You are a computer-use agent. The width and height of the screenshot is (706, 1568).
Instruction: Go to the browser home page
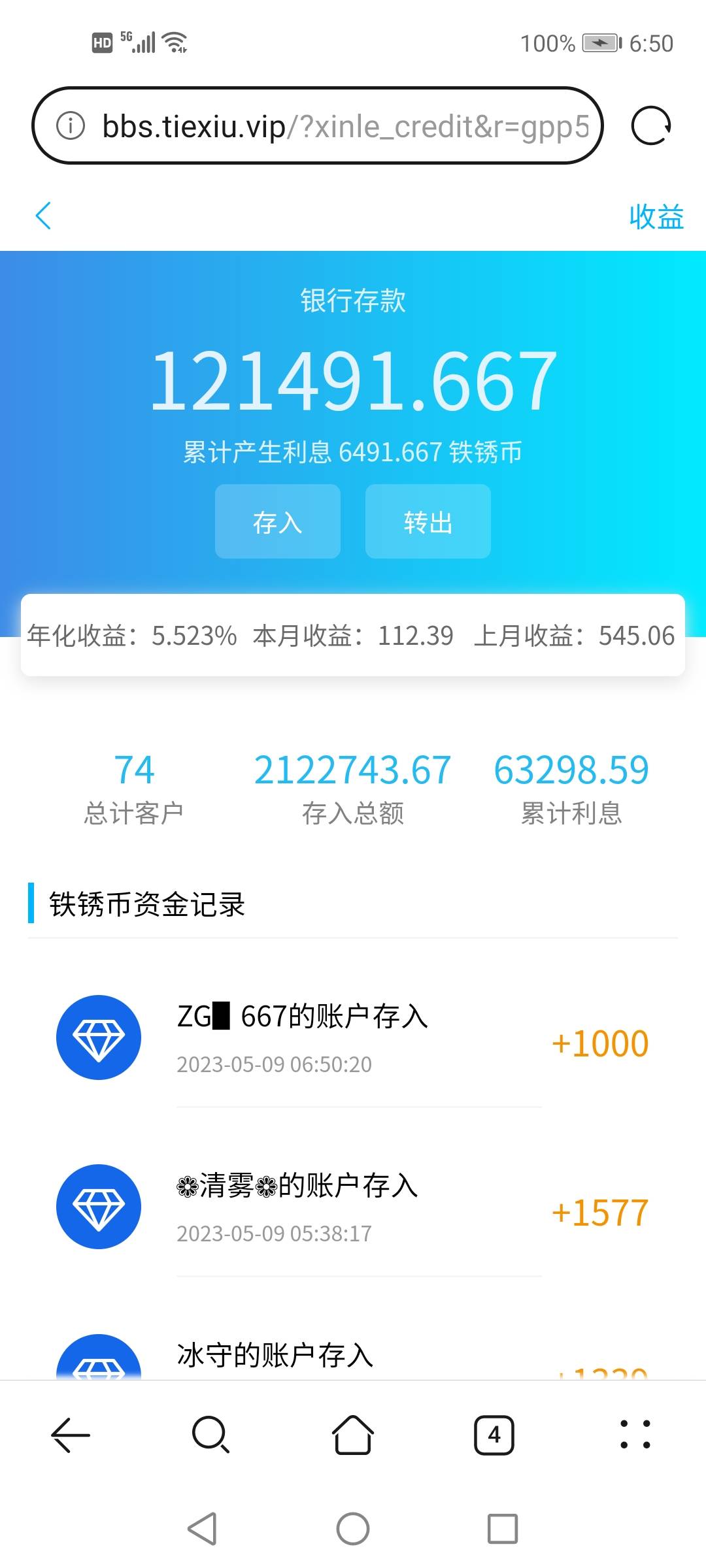tap(353, 1435)
